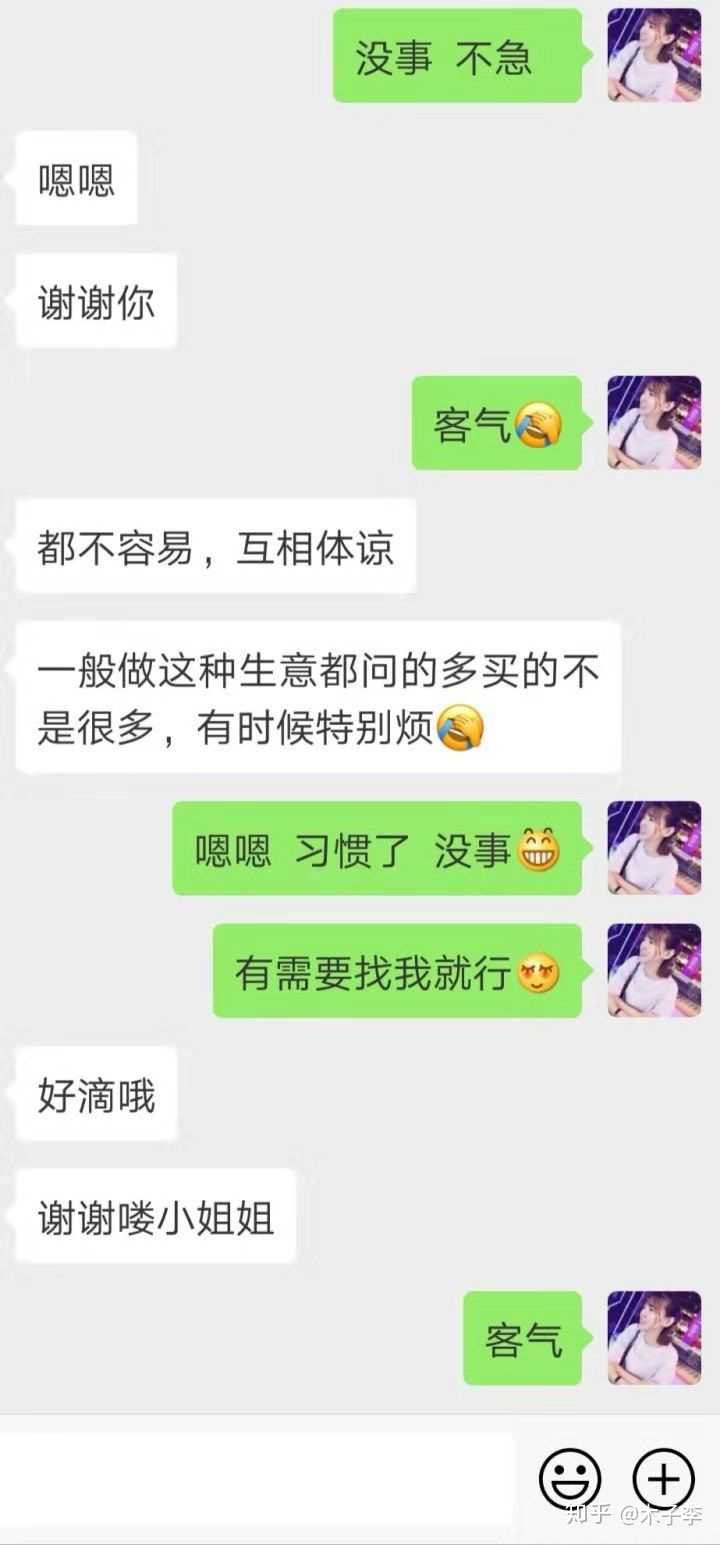View profile from avatar beside "有需要找我就行"

655,970
